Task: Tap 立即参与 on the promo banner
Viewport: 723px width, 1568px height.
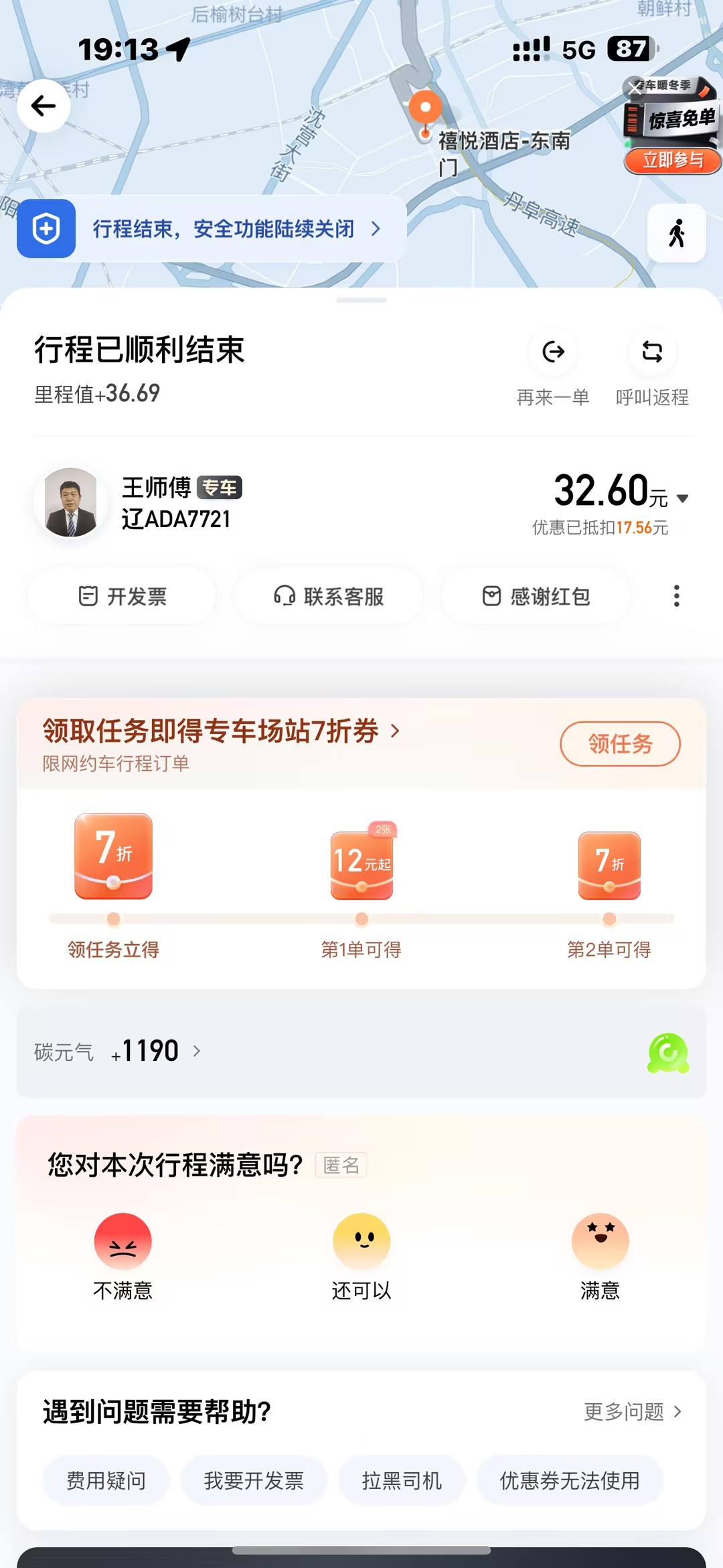Action: 672,160
